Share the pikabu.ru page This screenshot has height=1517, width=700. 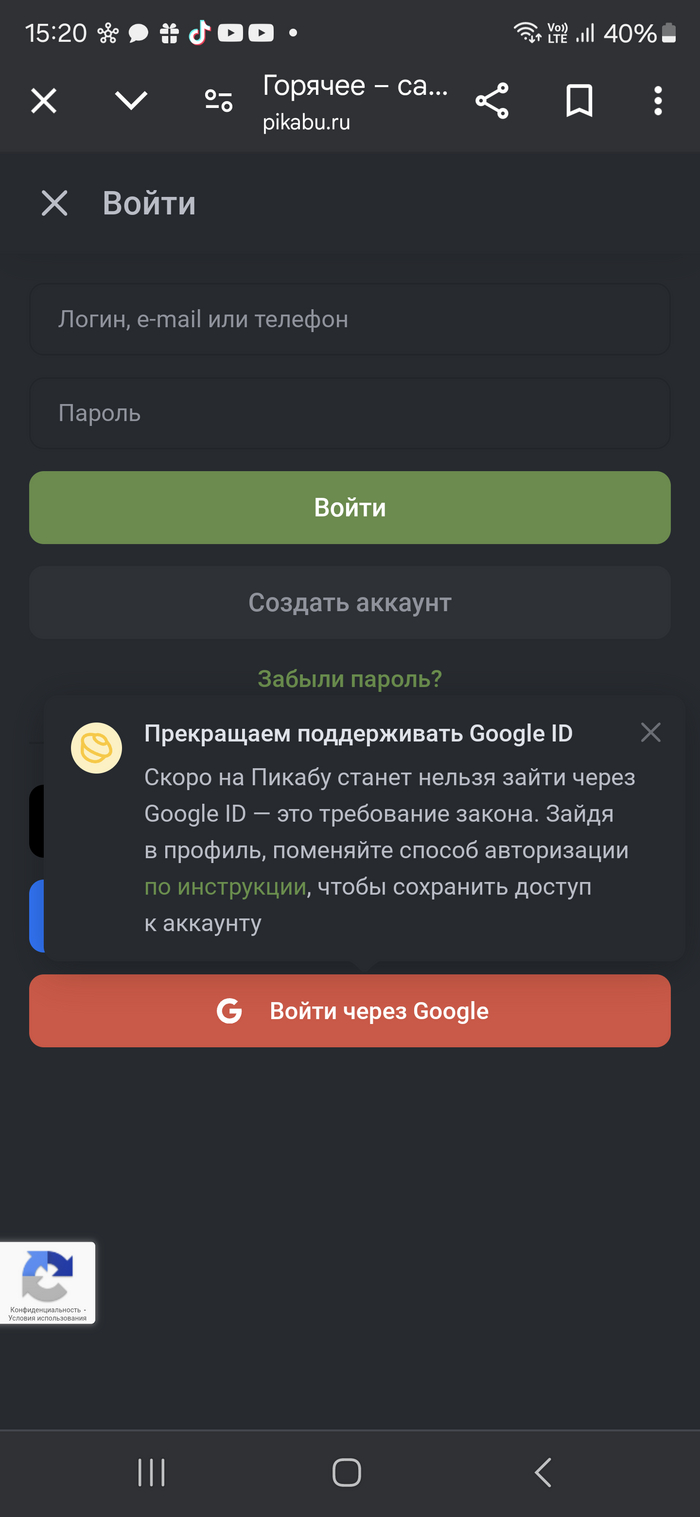492,101
